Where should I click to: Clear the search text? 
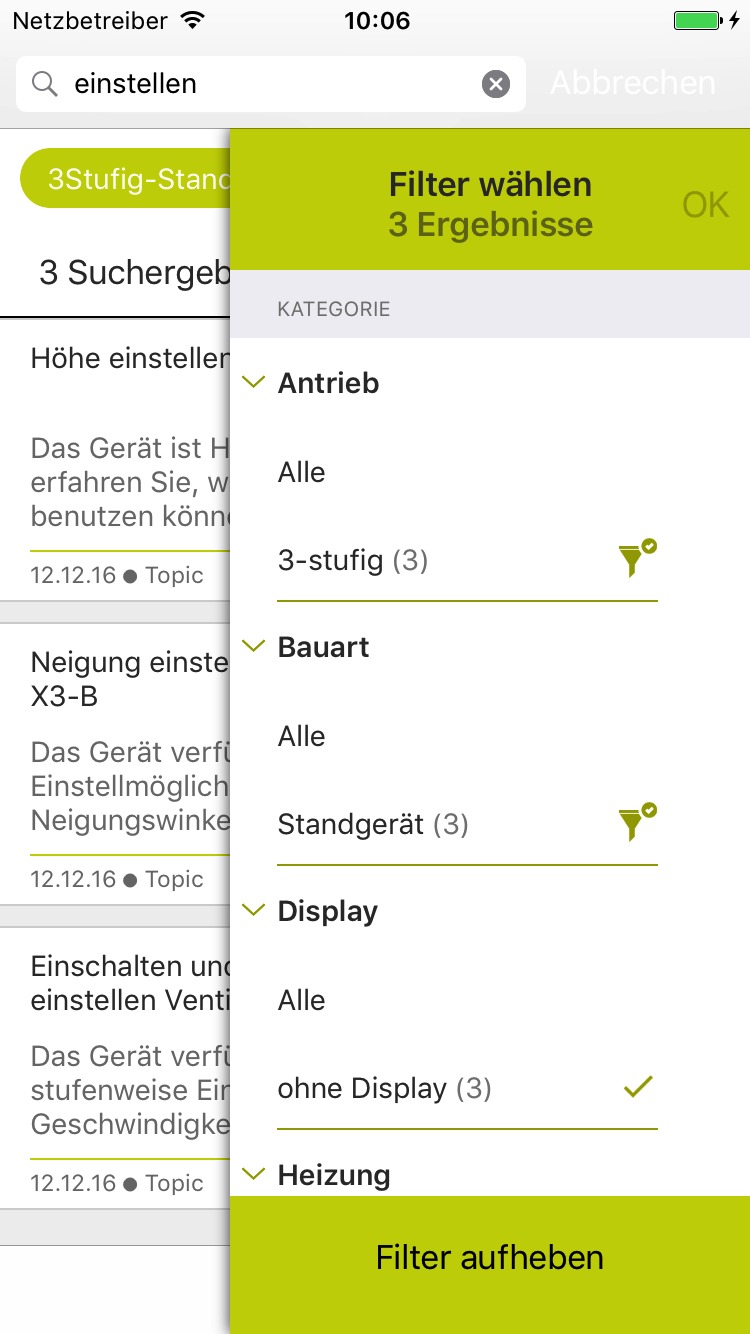(x=496, y=84)
